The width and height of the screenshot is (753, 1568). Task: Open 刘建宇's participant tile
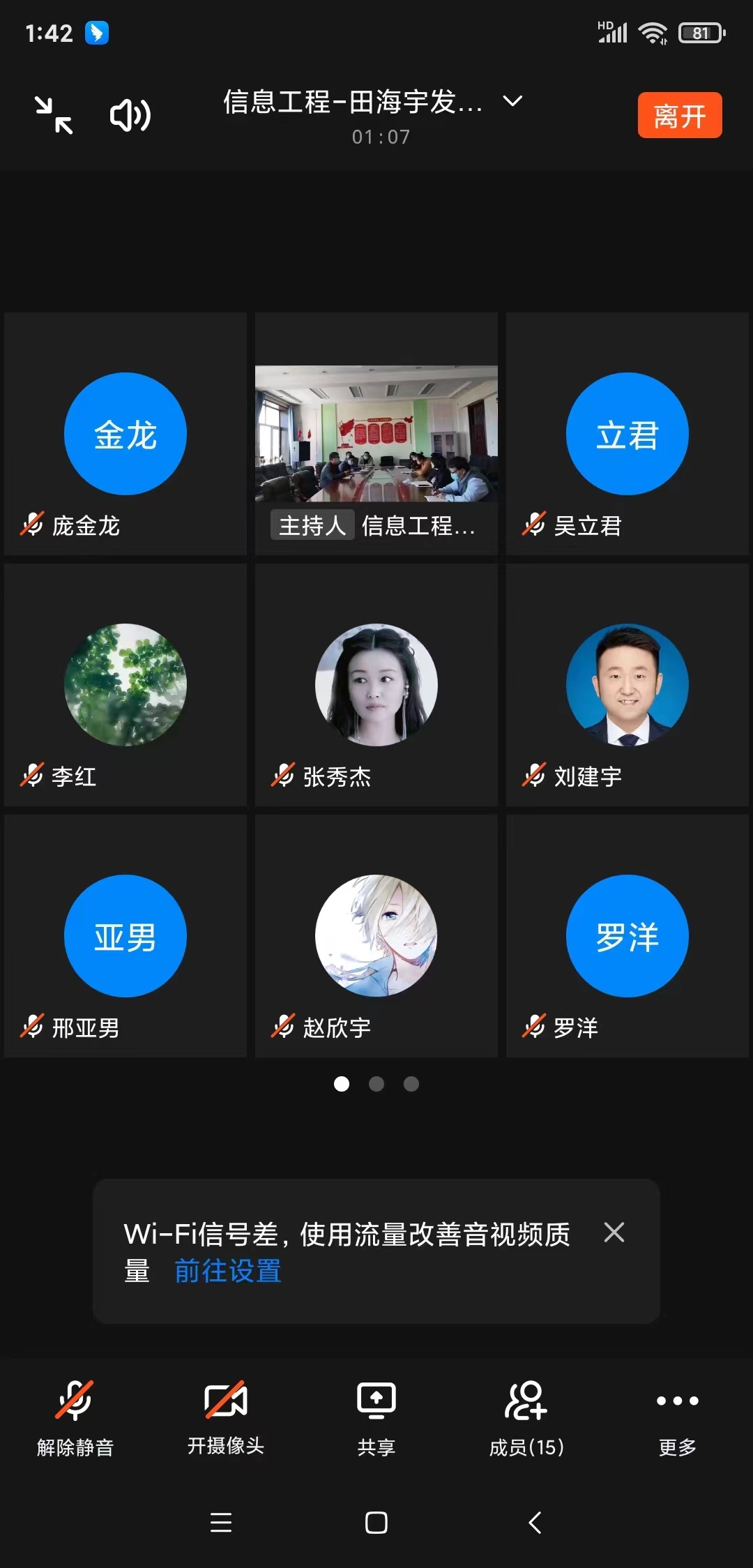point(627,685)
